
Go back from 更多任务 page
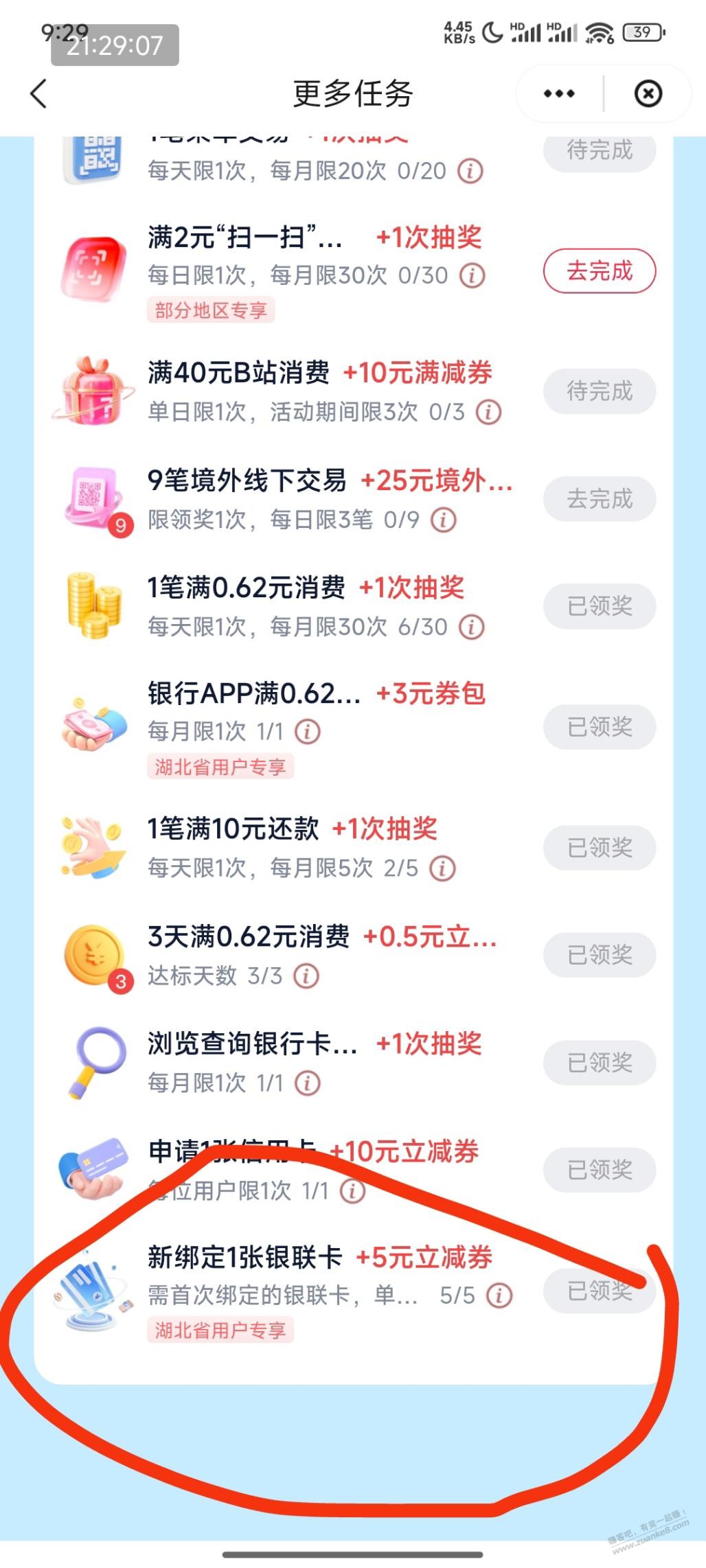tap(39, 93)
